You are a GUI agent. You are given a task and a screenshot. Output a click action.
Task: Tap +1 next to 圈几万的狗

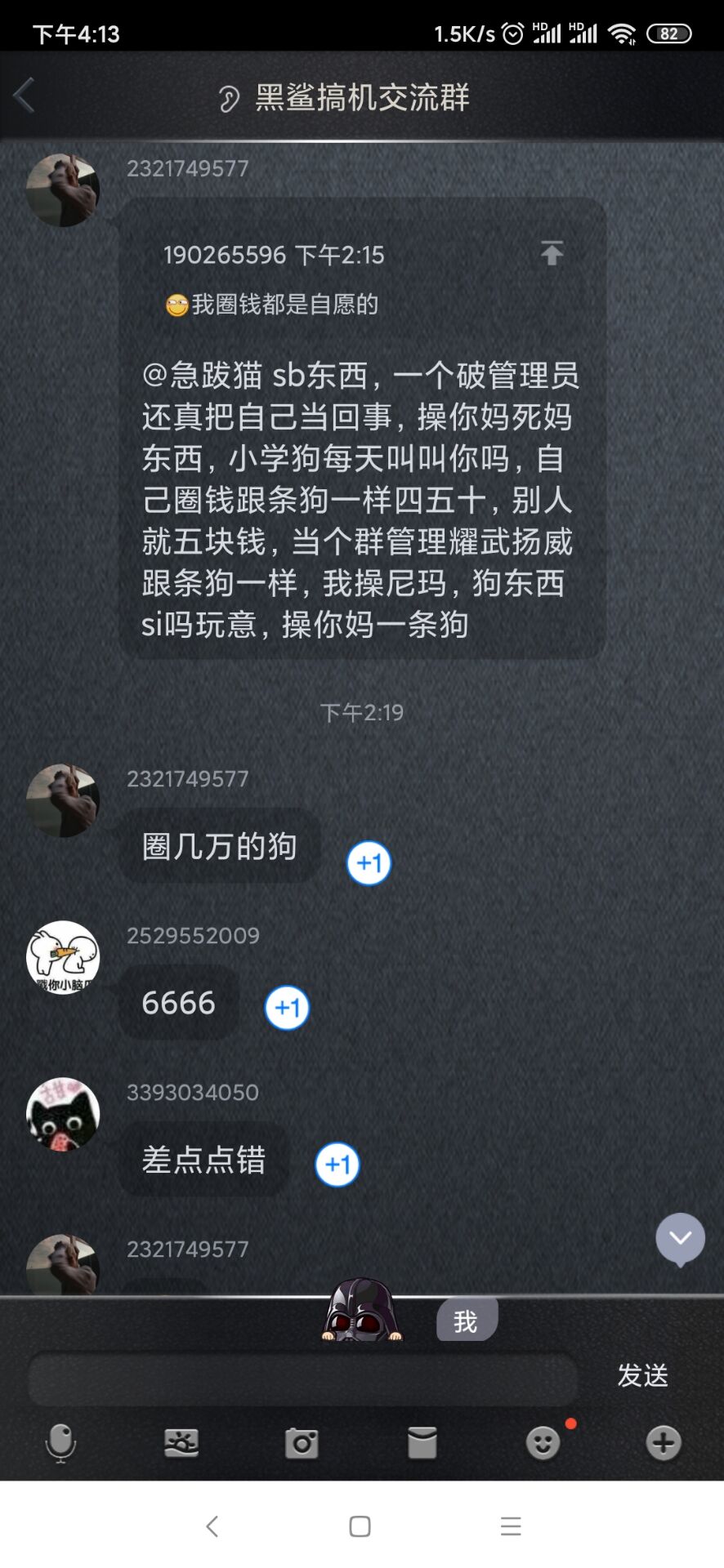tap(369, 863)
